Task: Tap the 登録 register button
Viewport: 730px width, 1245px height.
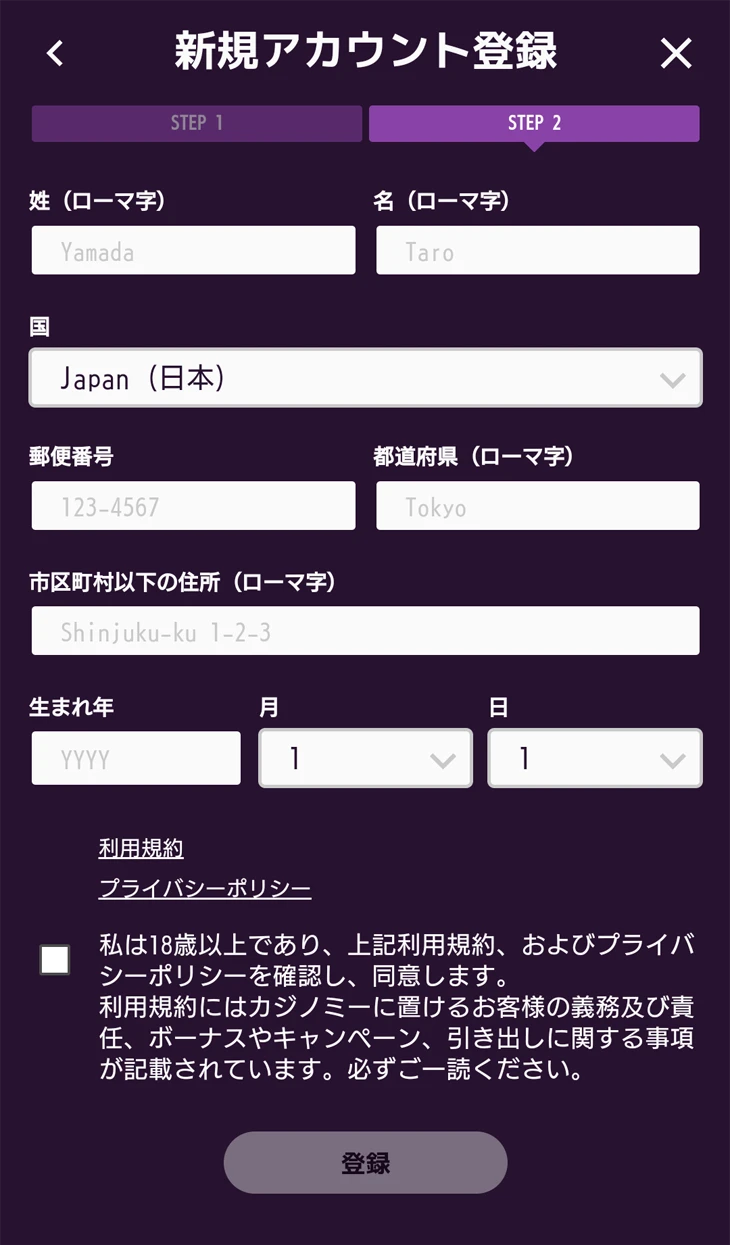Action: [366, 1163]
